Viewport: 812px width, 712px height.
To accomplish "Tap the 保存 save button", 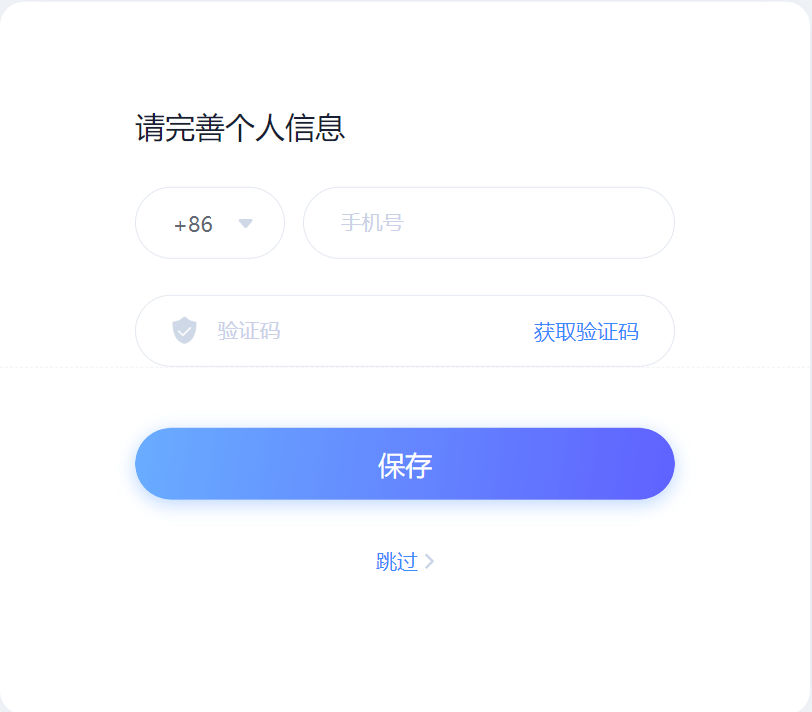I will (404, 464).
